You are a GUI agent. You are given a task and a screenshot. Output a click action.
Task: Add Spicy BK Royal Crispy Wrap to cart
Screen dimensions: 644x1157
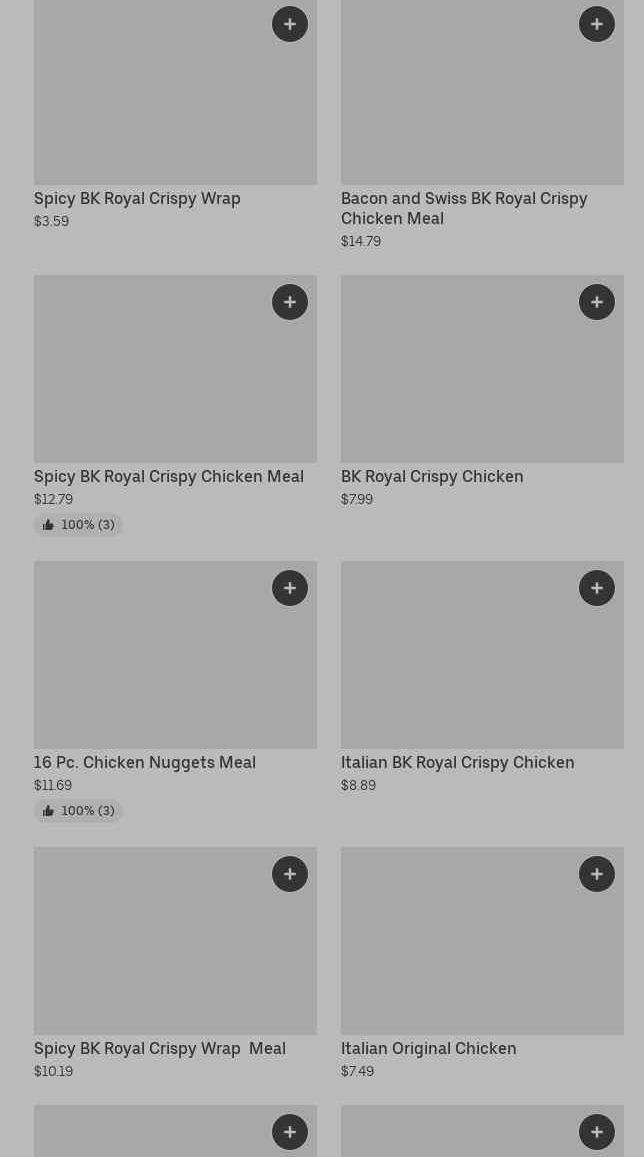coord(290,24)
